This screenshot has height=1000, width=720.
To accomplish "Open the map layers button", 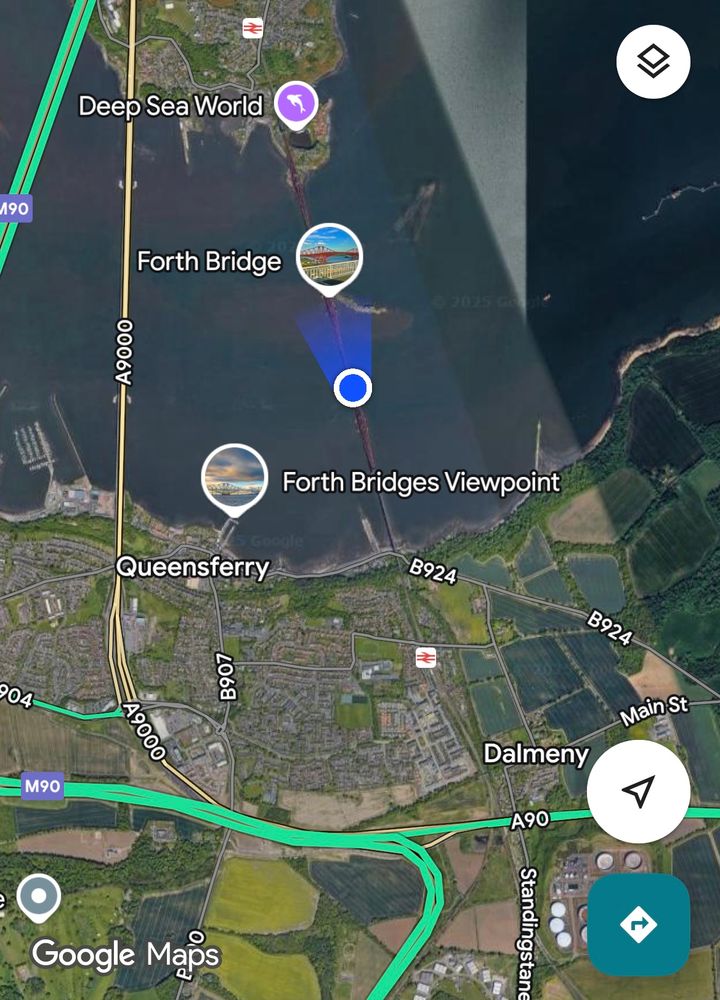I will pyautogui.click(x=653, y=62).
